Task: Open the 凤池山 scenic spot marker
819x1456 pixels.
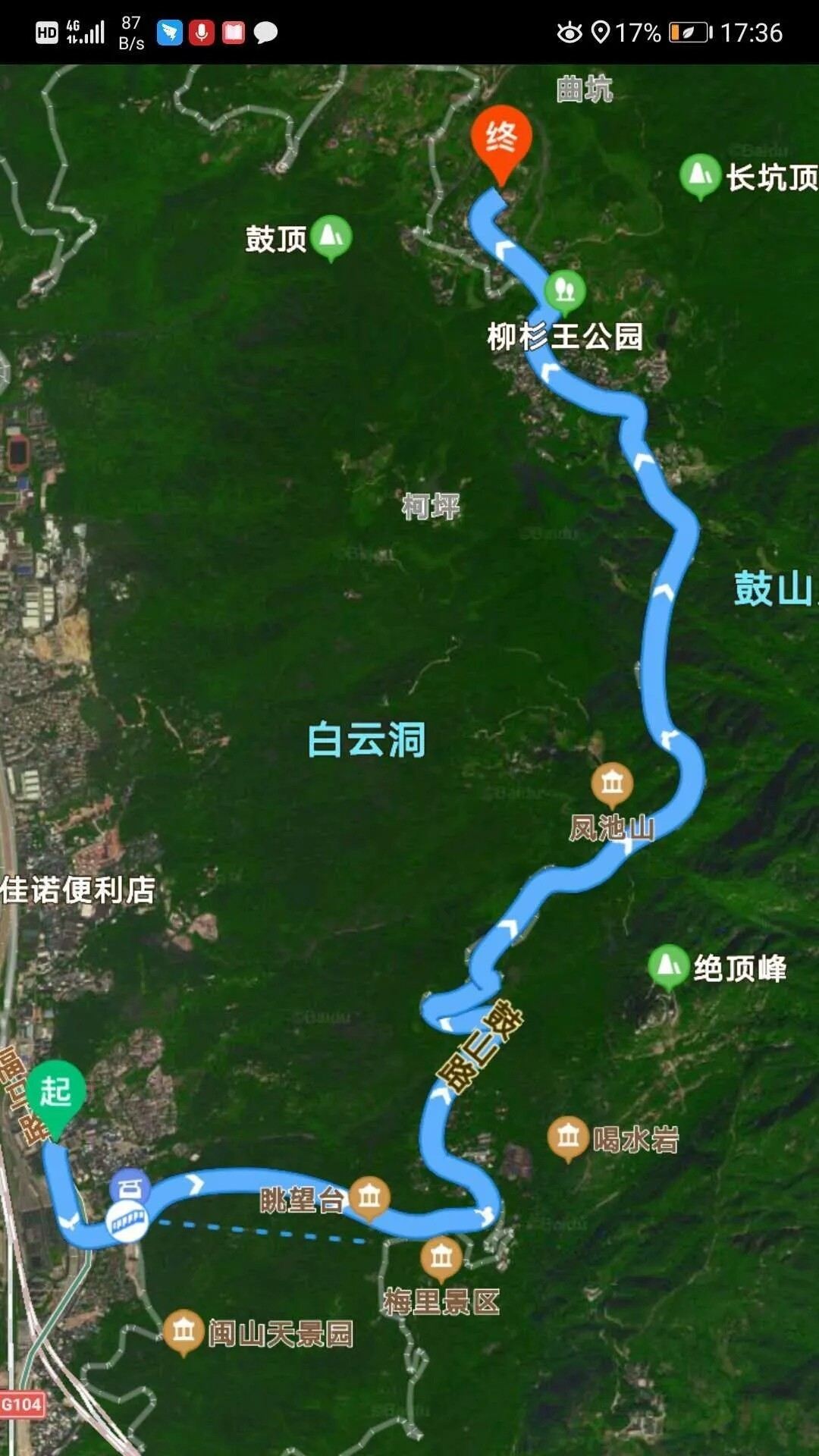Action: [613, 783]
